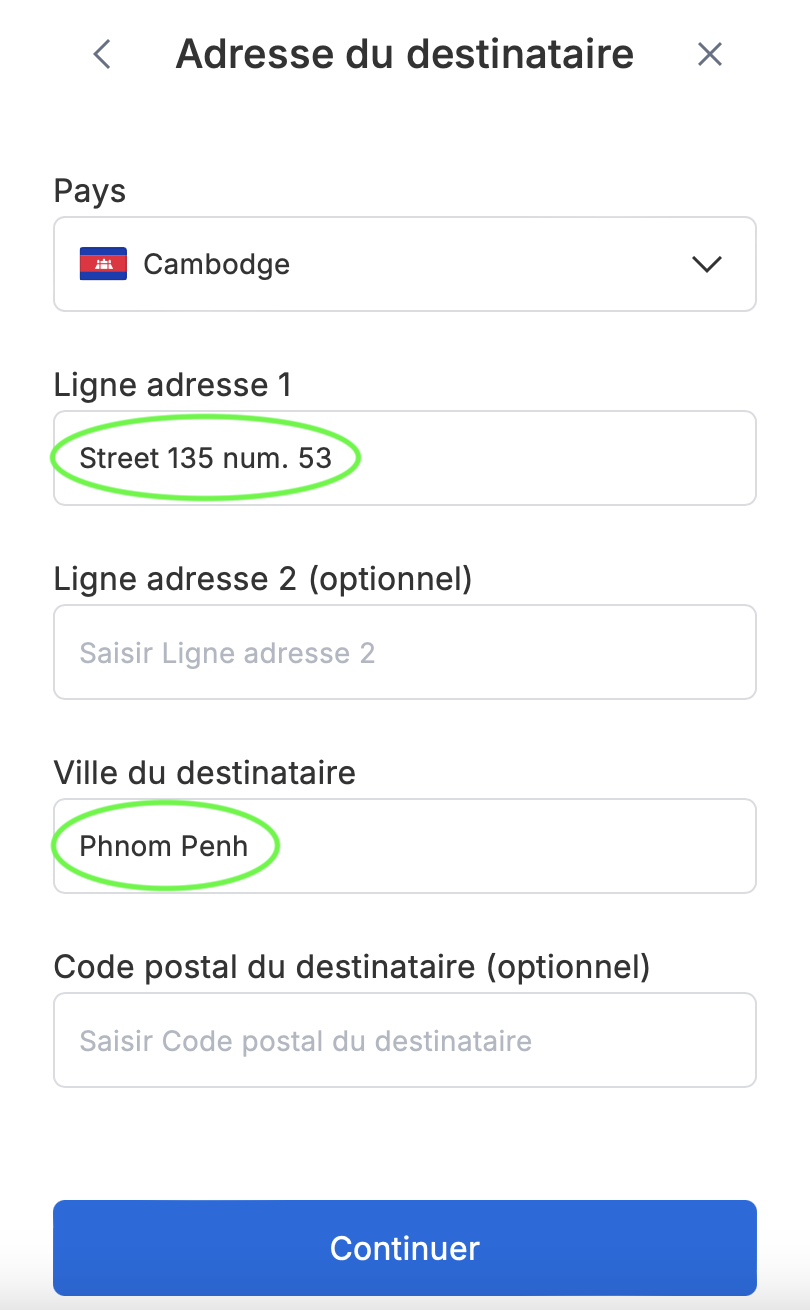Click the Cambodia flag icon
Viewport: 810px width, 1310px height.
pyautogui.click(x=101, y=264)
